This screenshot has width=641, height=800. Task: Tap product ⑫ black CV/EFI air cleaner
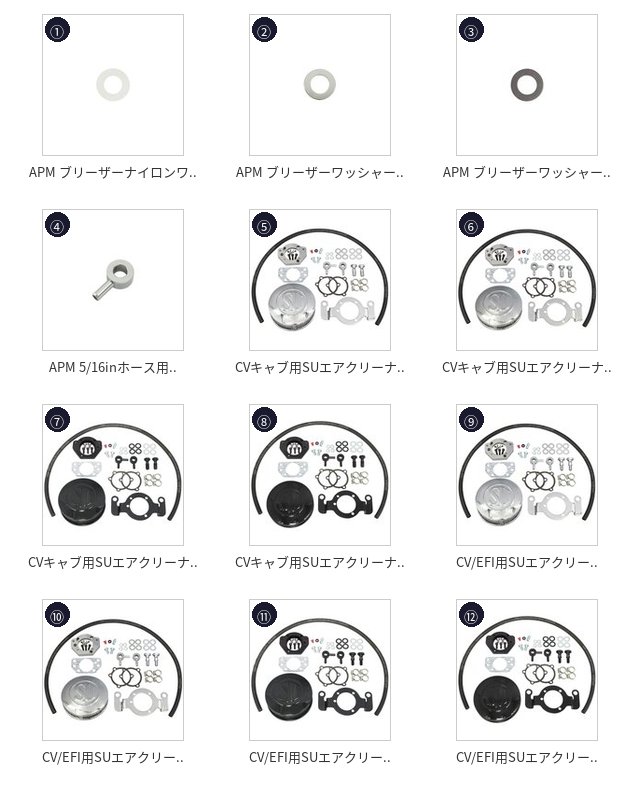coord(527,670)
